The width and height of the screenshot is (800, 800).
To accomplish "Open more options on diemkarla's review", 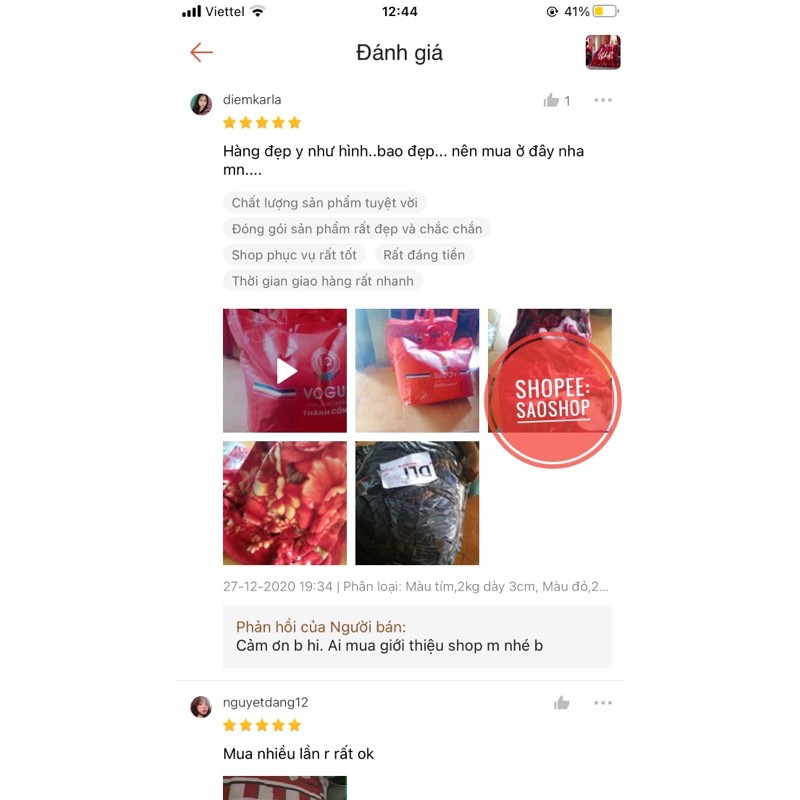I will [x=603, y=100].
